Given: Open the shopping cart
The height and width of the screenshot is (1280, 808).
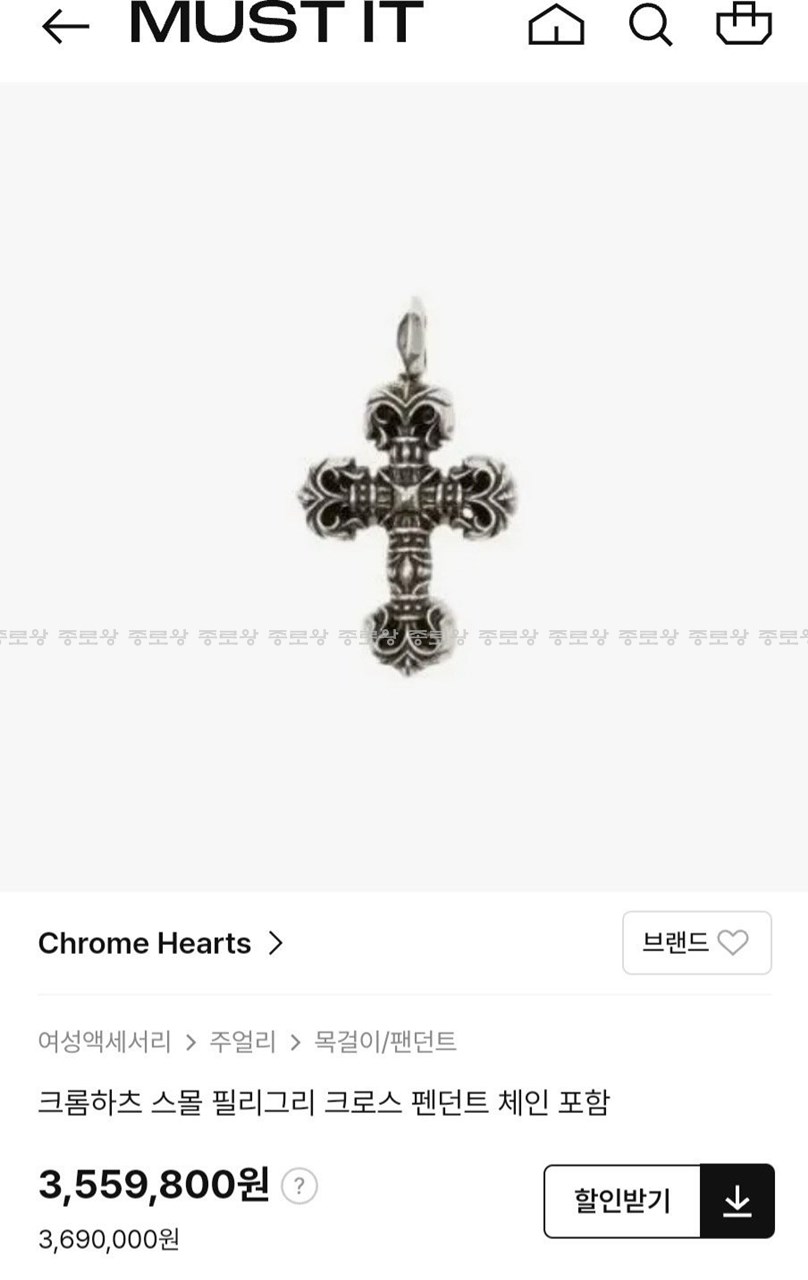Looking at the screenshot, I should click(x=744, y=24).
